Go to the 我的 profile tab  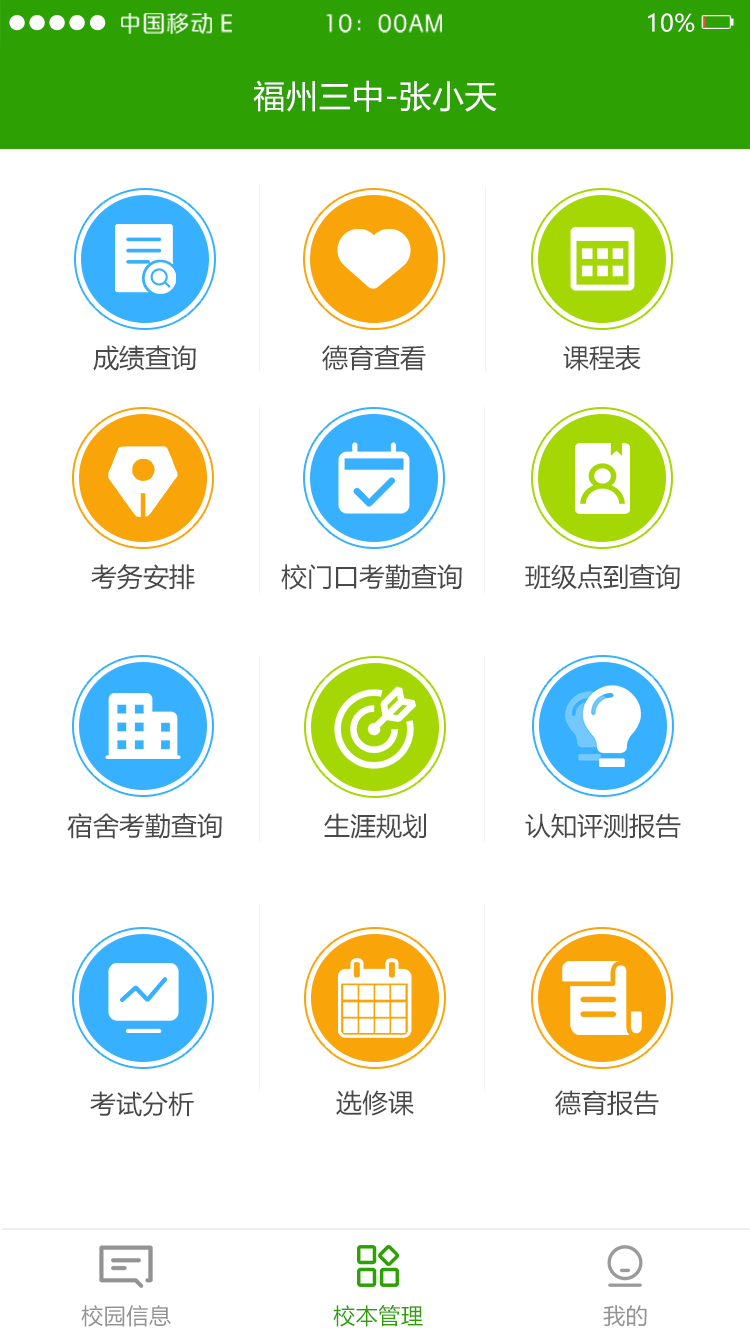click(x=625, y=1284)
